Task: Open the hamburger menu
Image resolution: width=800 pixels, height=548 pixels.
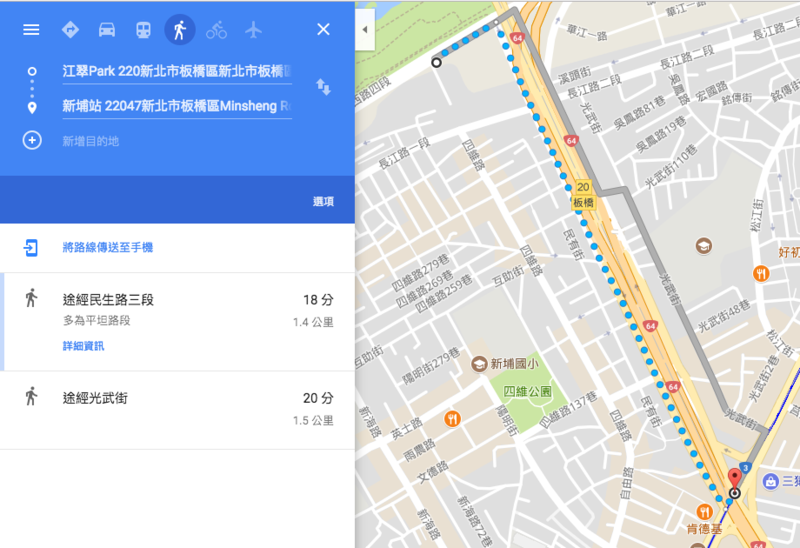Action: click(31, 29)
